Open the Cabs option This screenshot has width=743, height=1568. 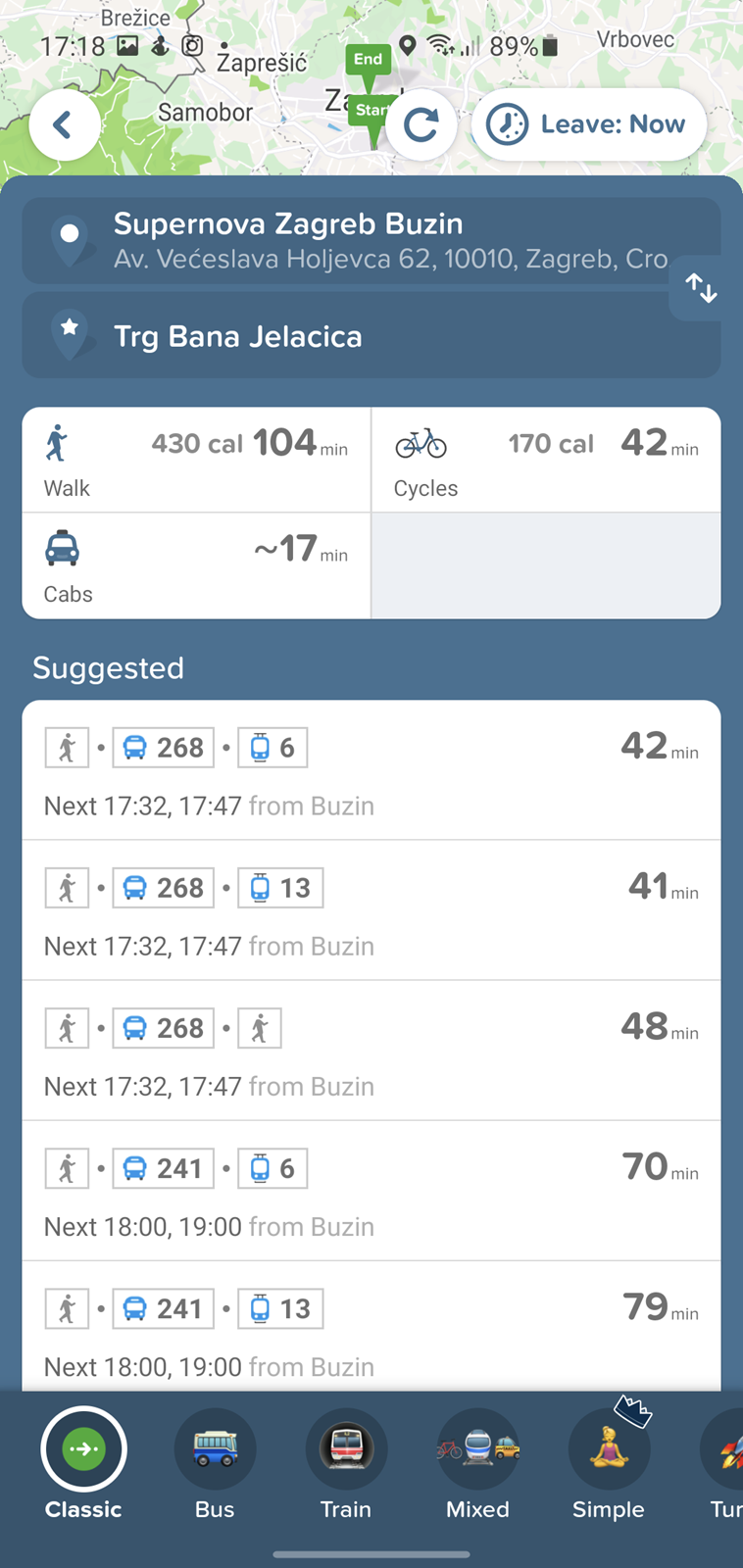[196, 565]
